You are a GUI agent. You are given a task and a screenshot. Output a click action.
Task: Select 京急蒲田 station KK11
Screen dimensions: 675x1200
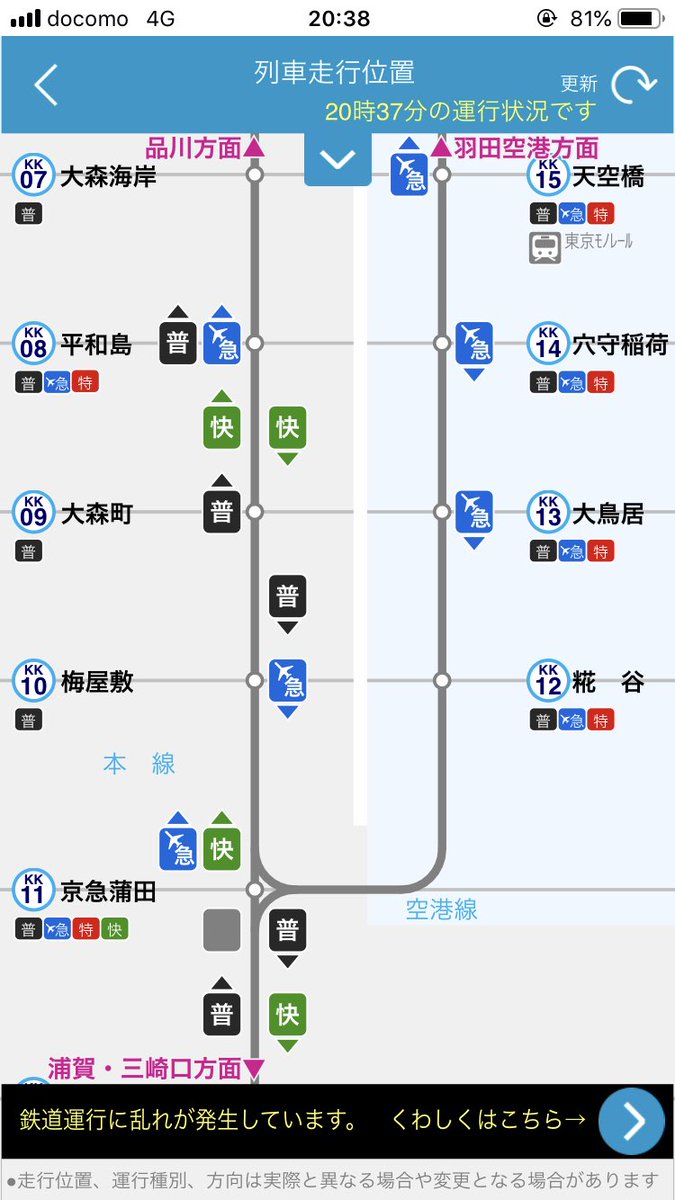(x=85, y=890)
